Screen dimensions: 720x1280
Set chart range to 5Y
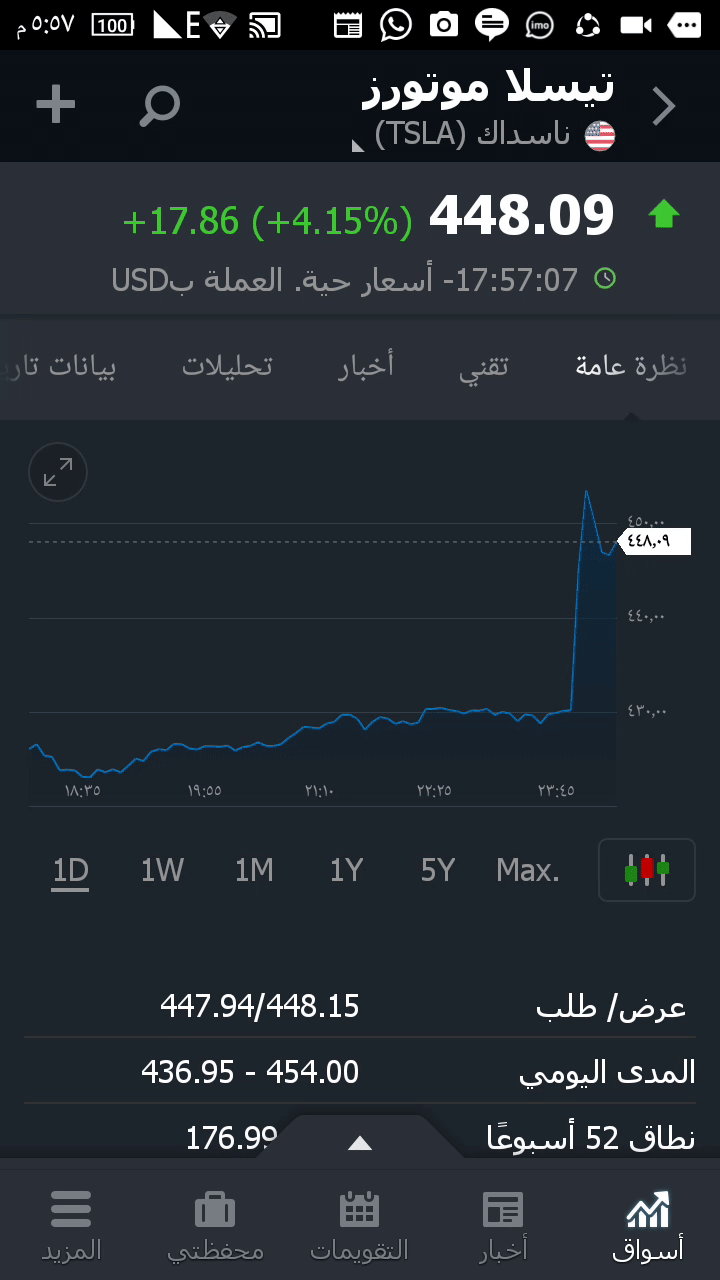[438, 871]
